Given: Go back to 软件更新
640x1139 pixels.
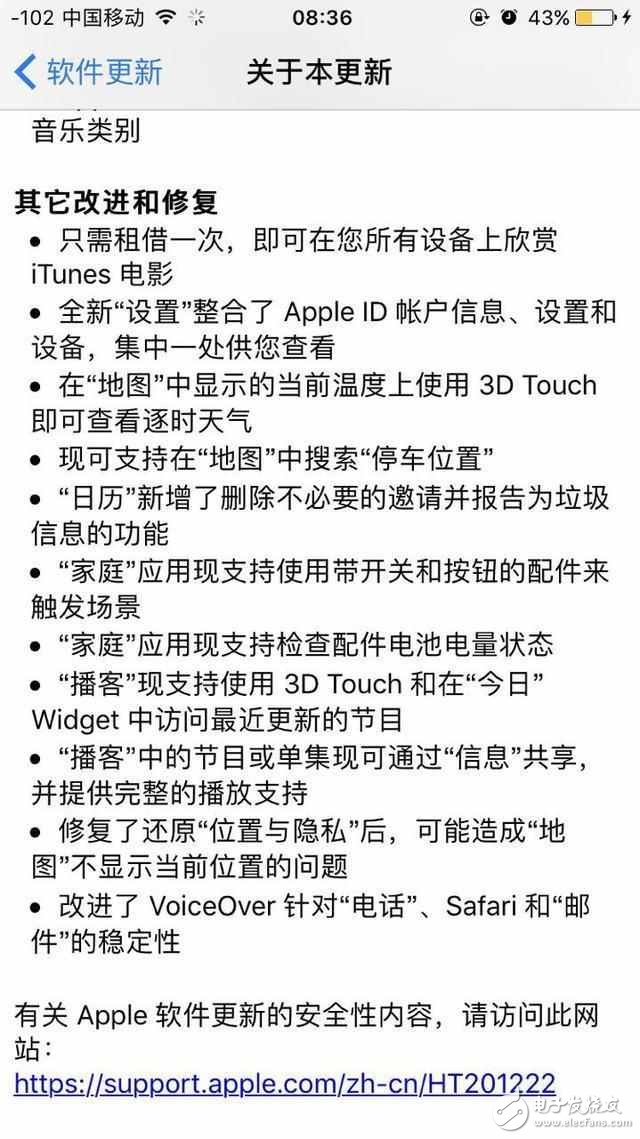Looking at the screenshot, I should coord(88,72).
